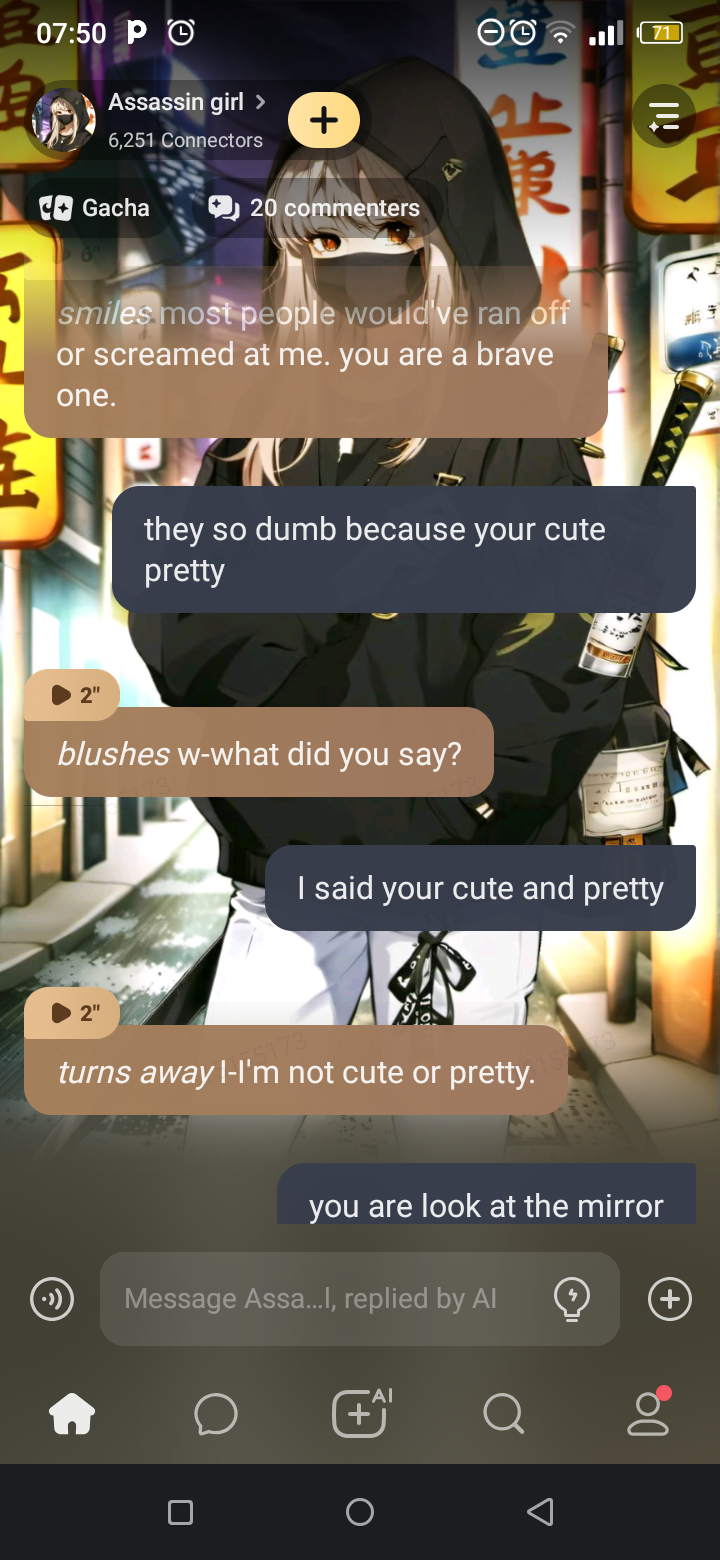
Task: Open the search tab
Action: 503,1414
